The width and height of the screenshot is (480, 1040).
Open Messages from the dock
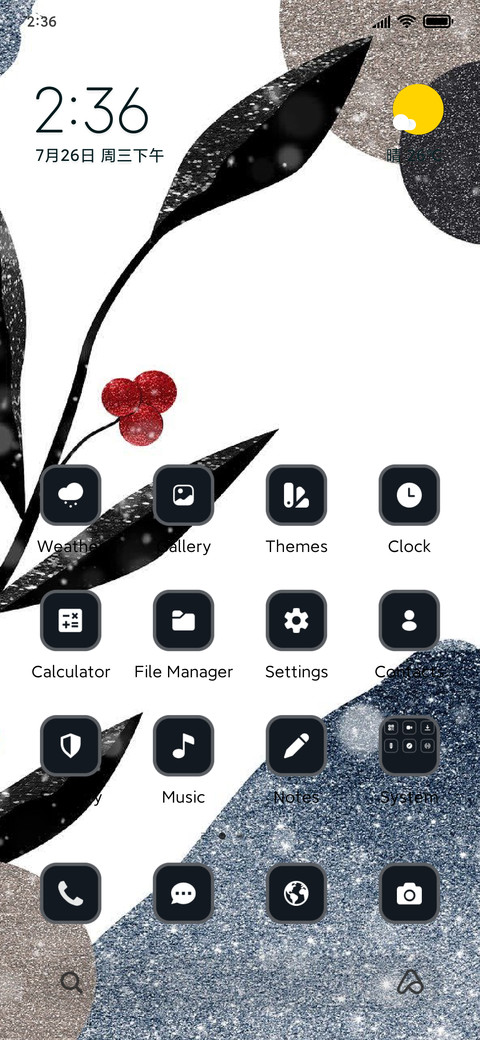coord(184,893)
